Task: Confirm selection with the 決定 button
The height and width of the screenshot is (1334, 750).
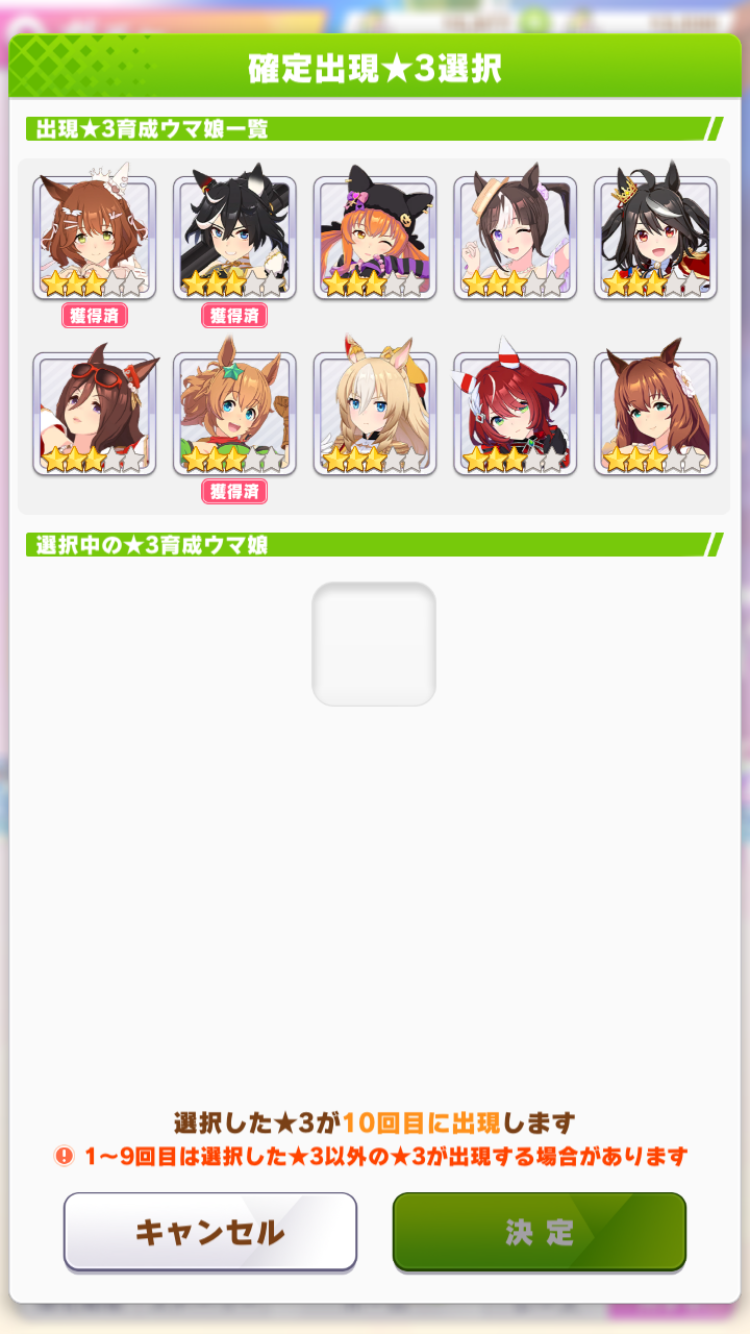Action: 539,1231
